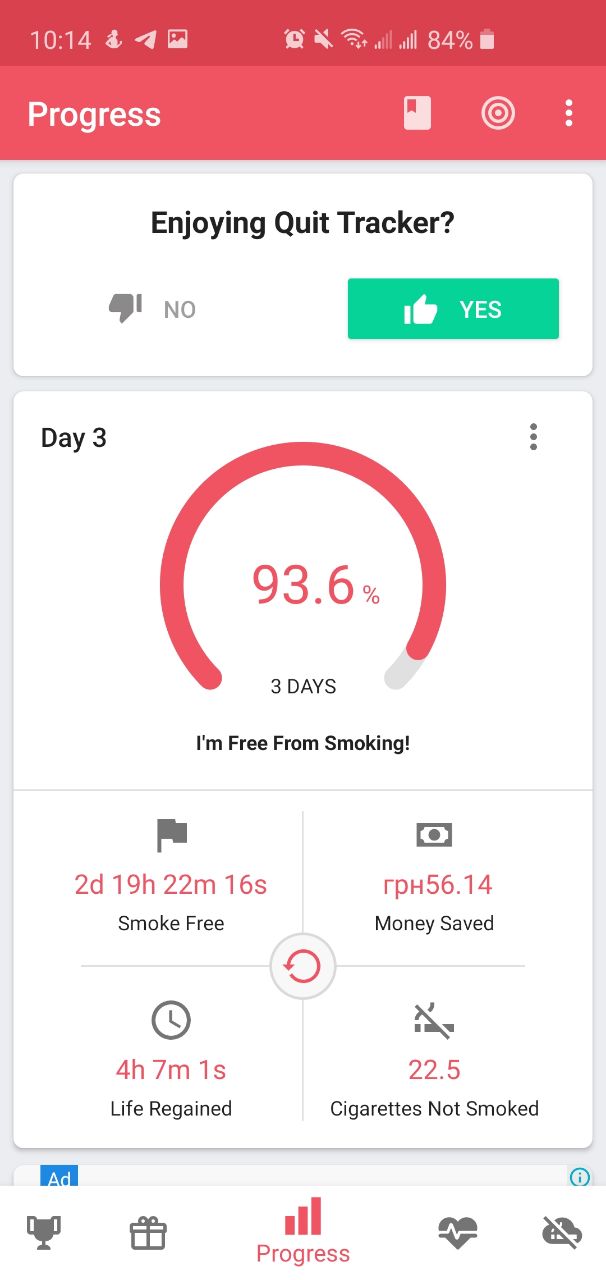This screenshot has height=1280, width=606.
Task: Answer NO to Enjoying Quit Tracker
Action: click(x=152, y=309)
